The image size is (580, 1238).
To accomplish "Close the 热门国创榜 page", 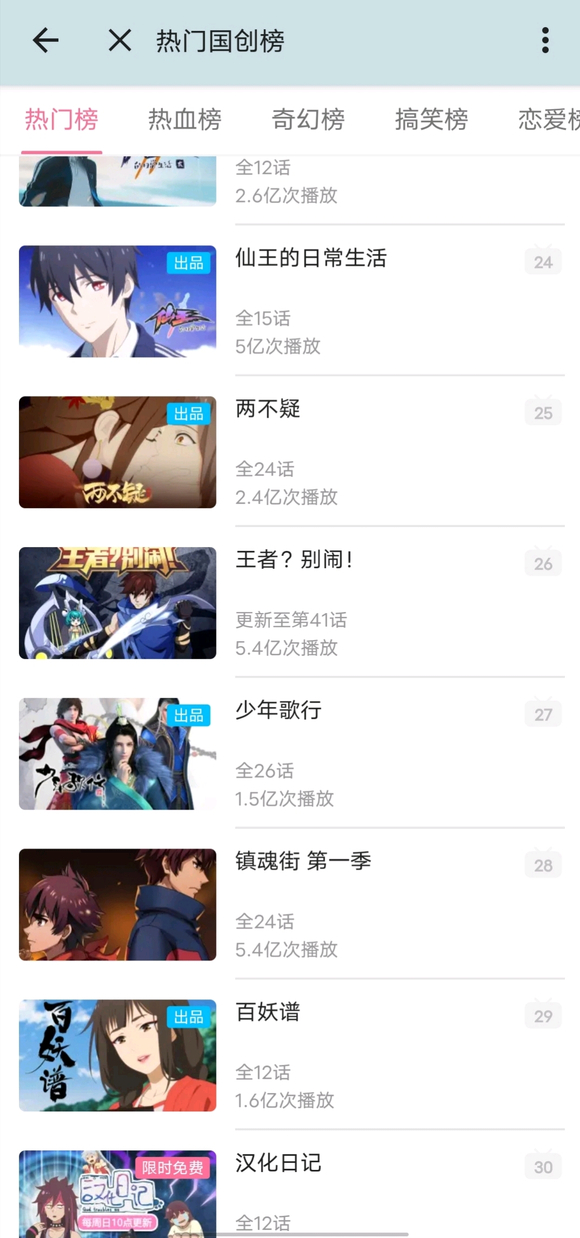I will click(x=120, y=40).
